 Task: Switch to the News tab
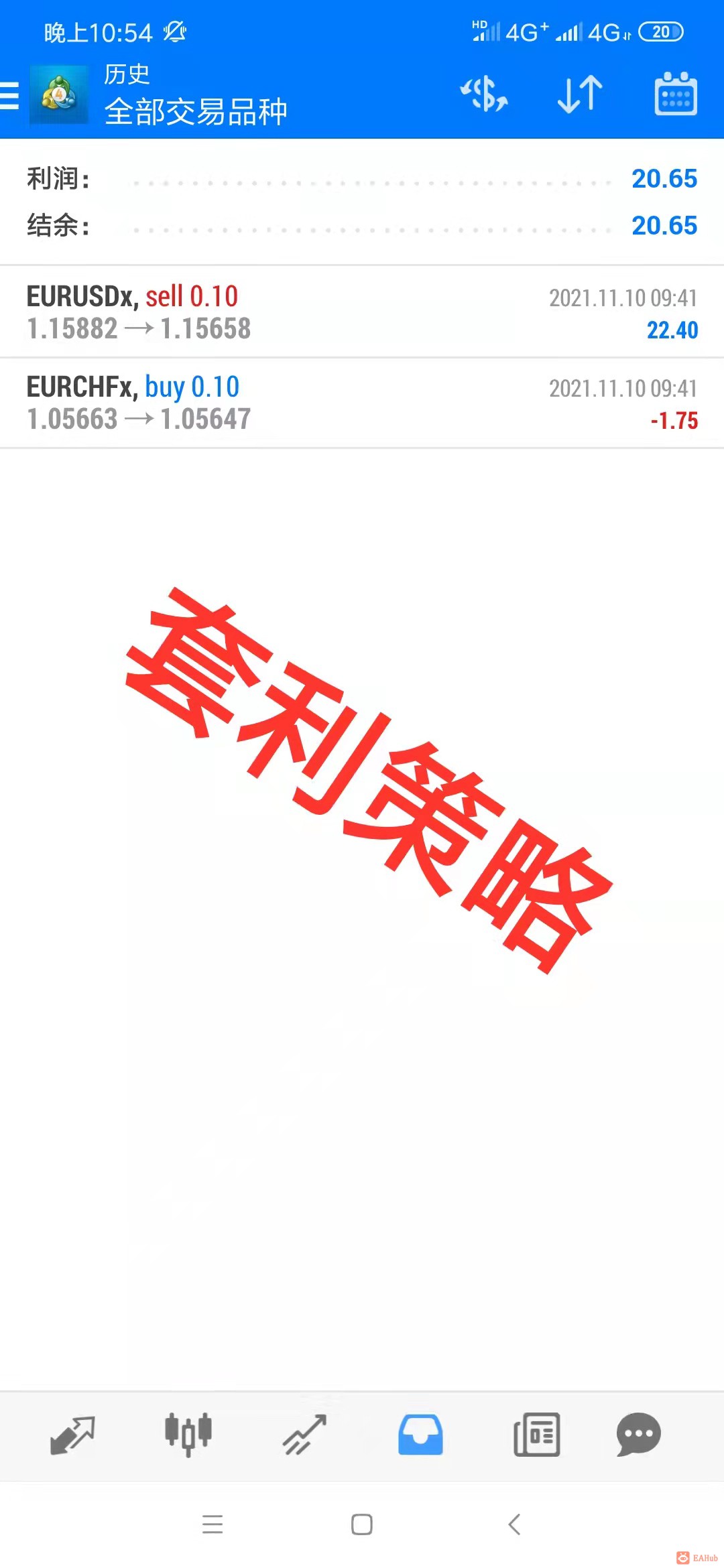[x=536, y=1435]
